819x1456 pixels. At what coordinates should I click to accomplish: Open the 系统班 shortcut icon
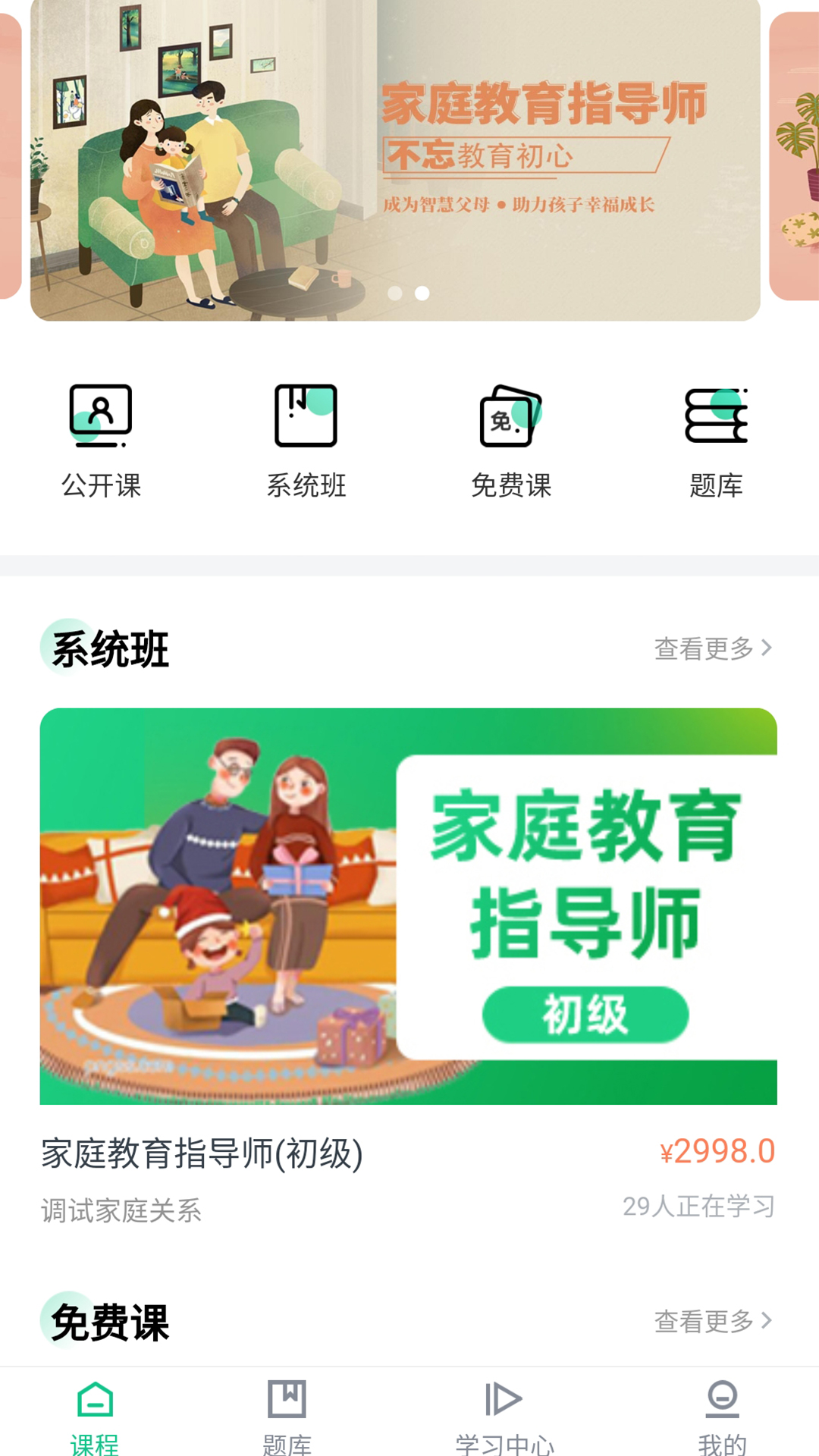(x=306, y=417)
